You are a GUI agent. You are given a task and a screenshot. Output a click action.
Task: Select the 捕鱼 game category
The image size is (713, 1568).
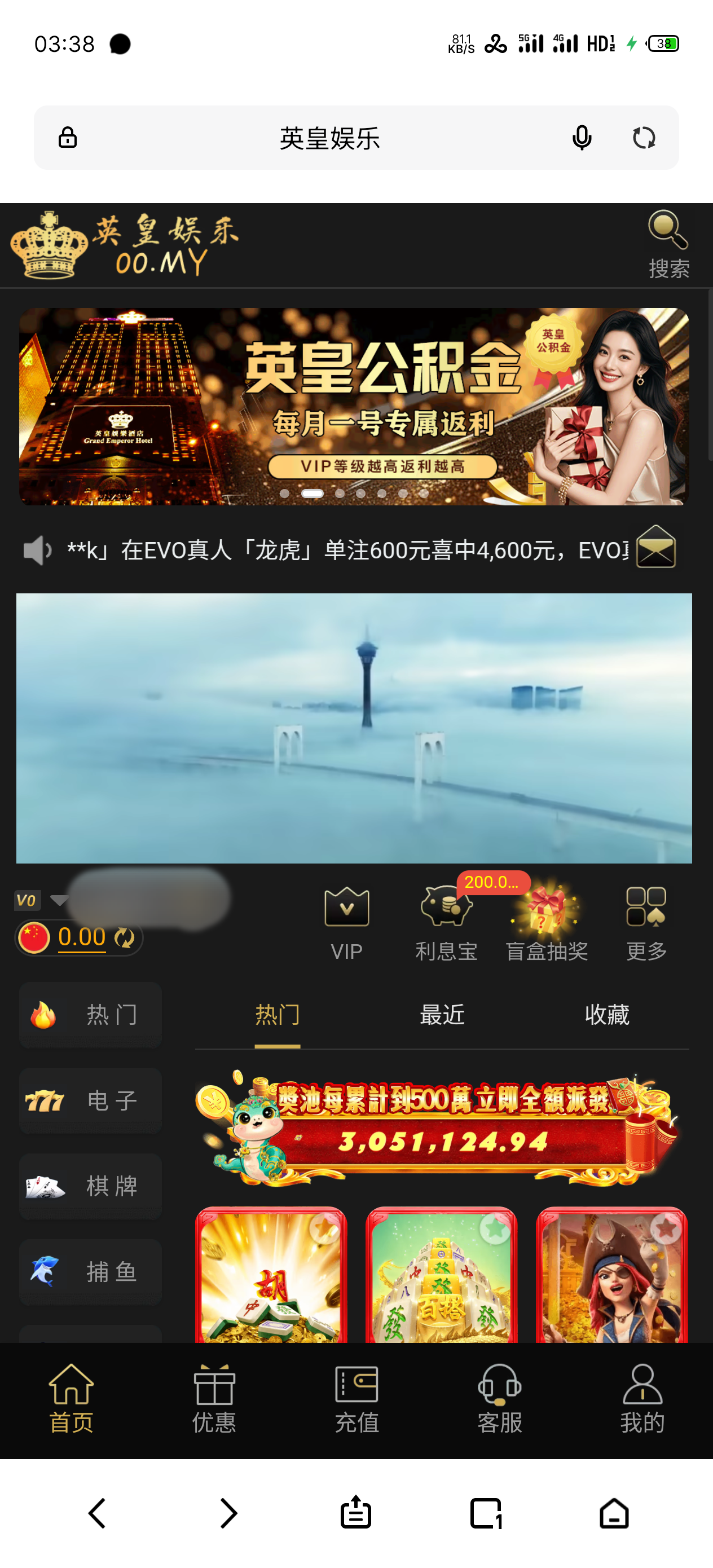pyautogui.click(x=91, y=1271)
